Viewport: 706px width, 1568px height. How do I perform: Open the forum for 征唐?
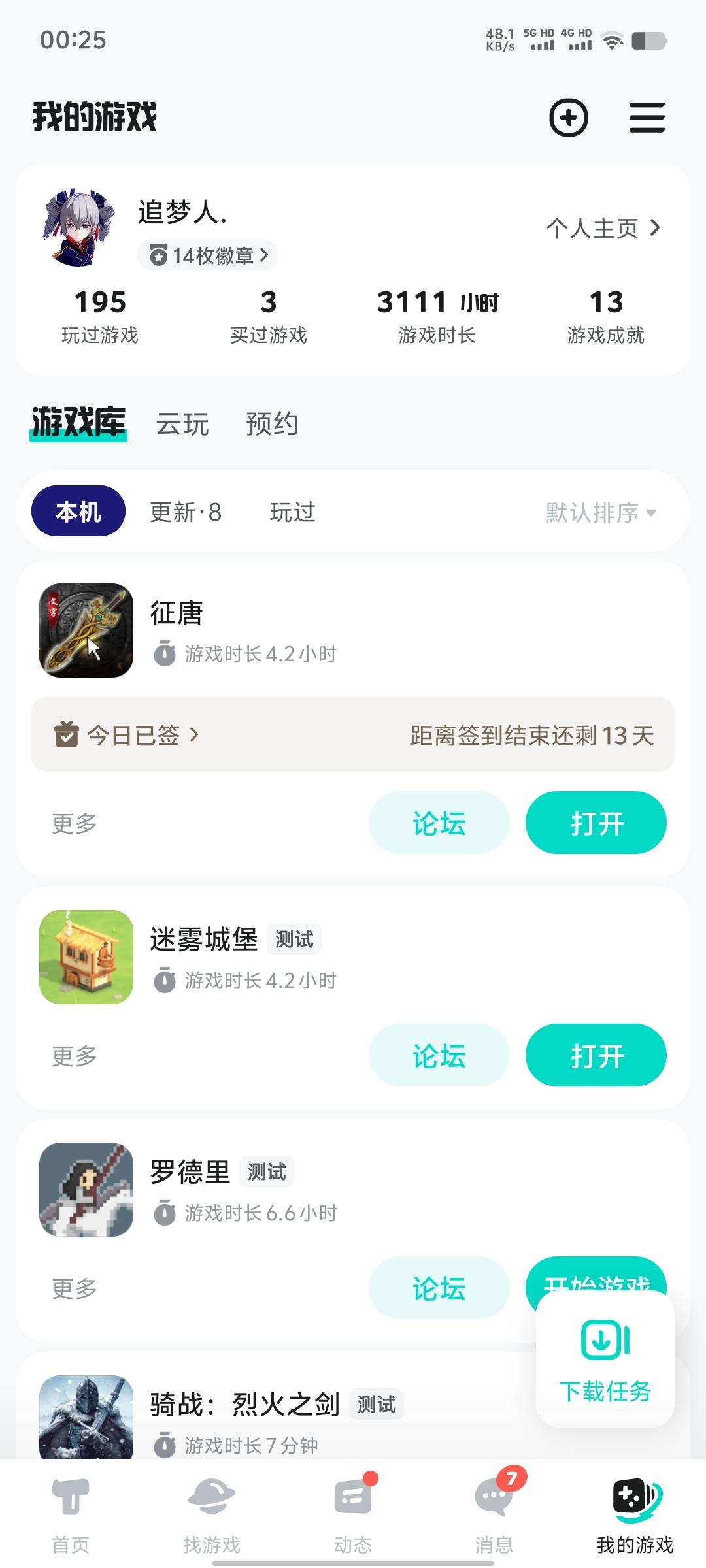click(x=439, y=823)
